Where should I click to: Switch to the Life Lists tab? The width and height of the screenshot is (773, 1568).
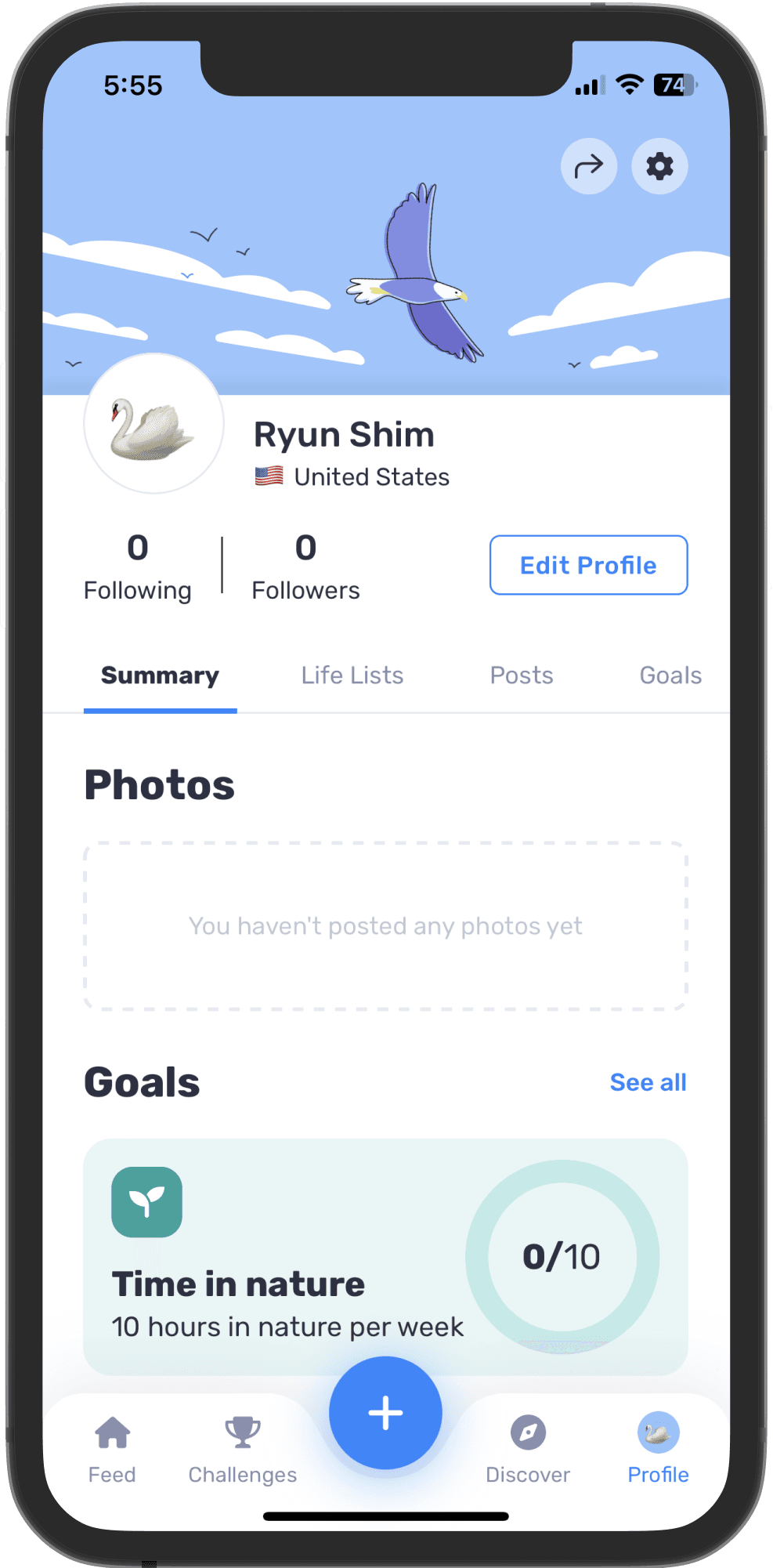tap(352, 675)
